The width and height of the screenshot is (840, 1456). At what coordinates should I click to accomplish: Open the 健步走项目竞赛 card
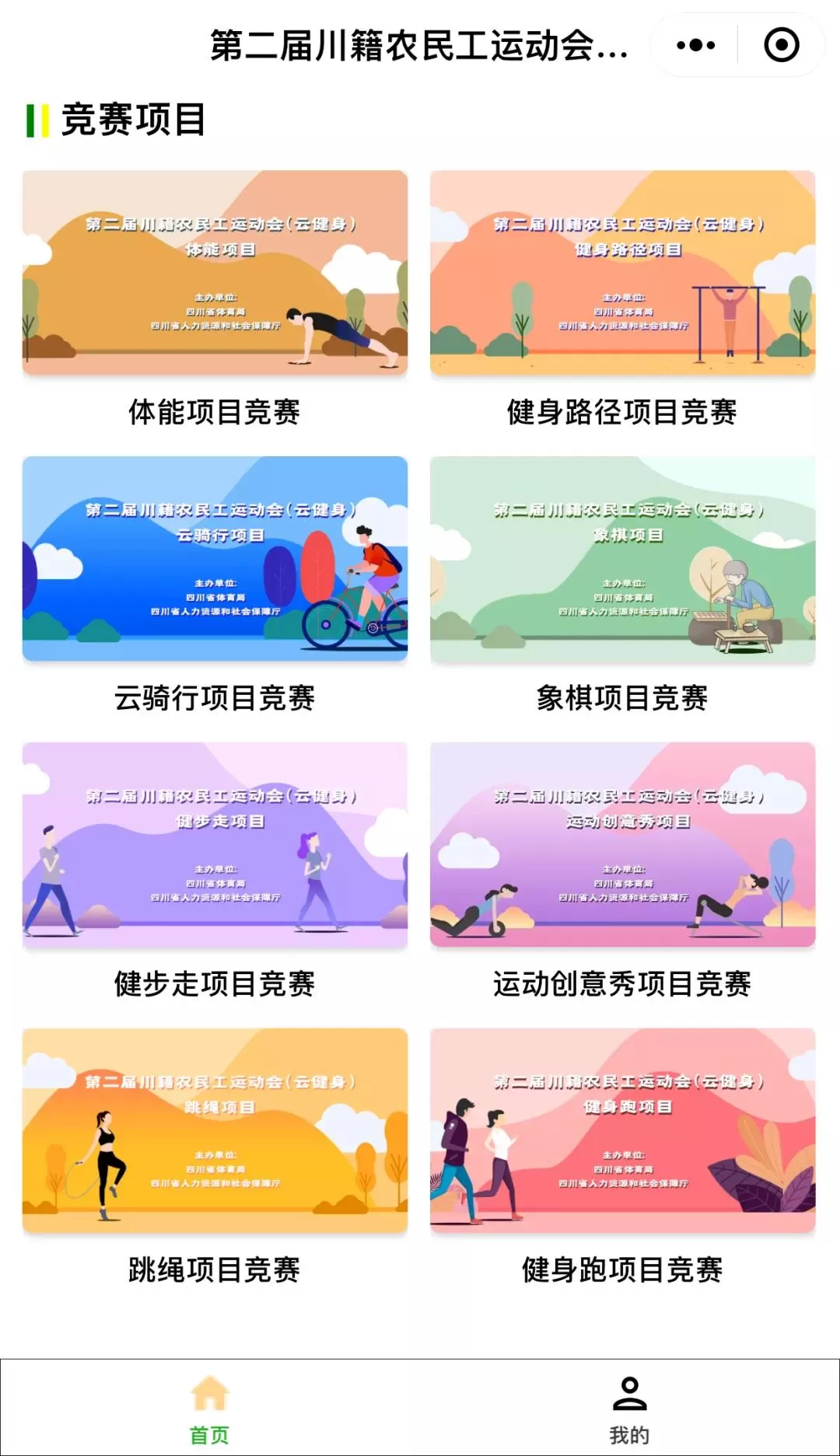coord(215,846)
